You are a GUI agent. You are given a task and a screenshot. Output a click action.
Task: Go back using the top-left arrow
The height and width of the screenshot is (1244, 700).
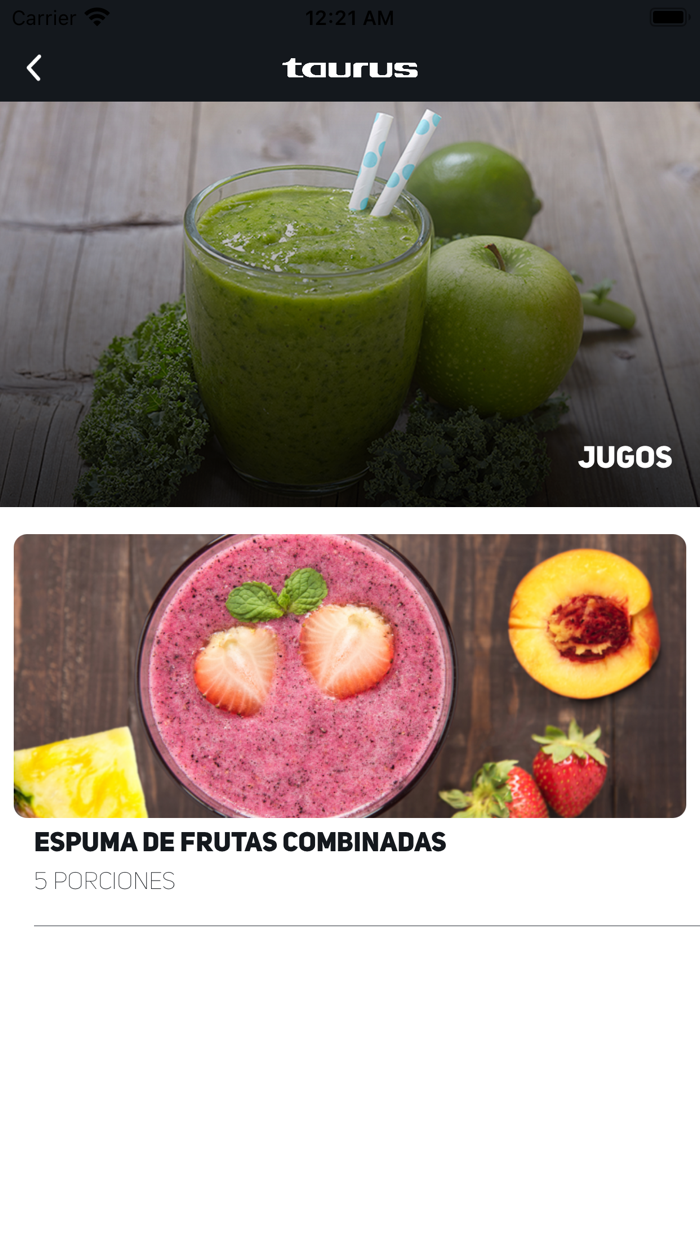point(34,68)
